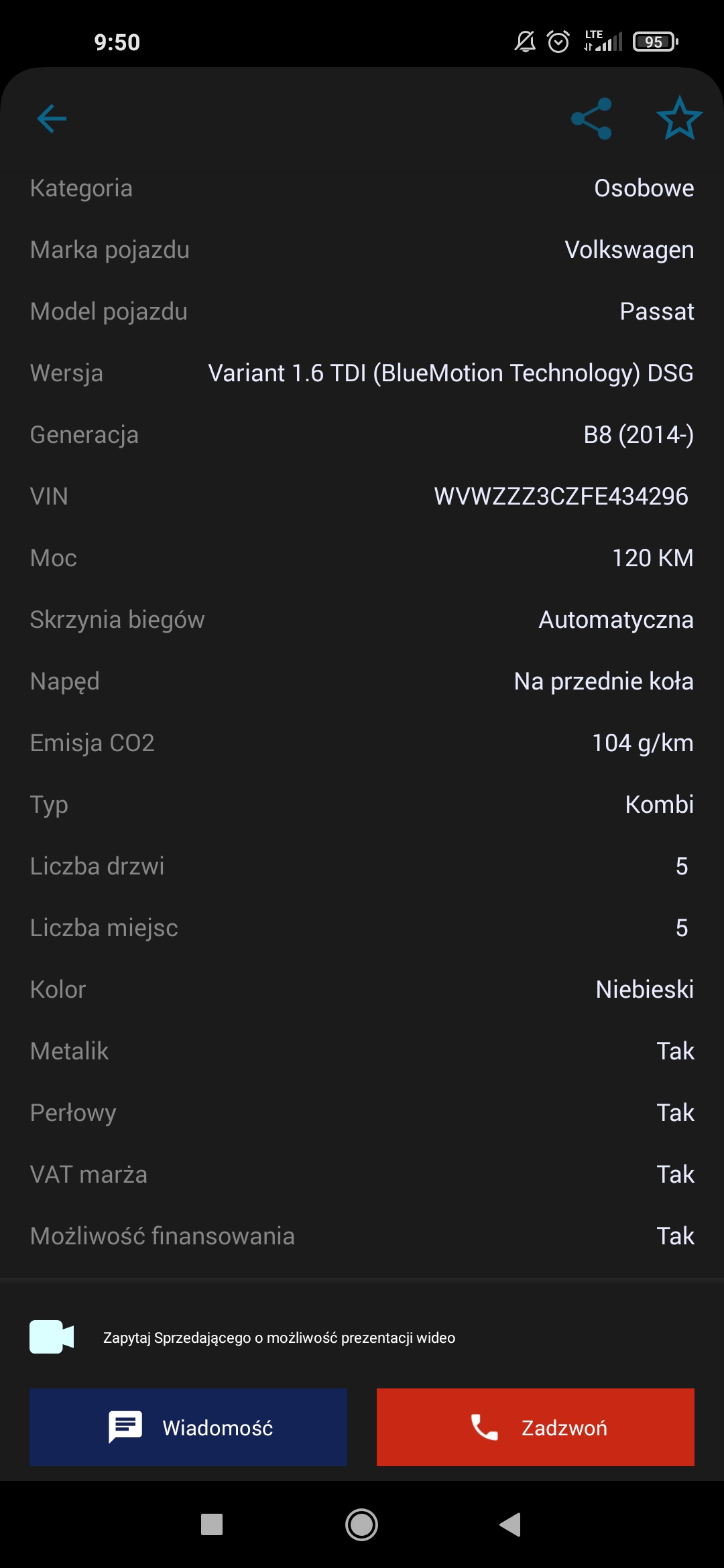Open recent apps from navigation bar

pyautogui.click(x=212, y=1524)
